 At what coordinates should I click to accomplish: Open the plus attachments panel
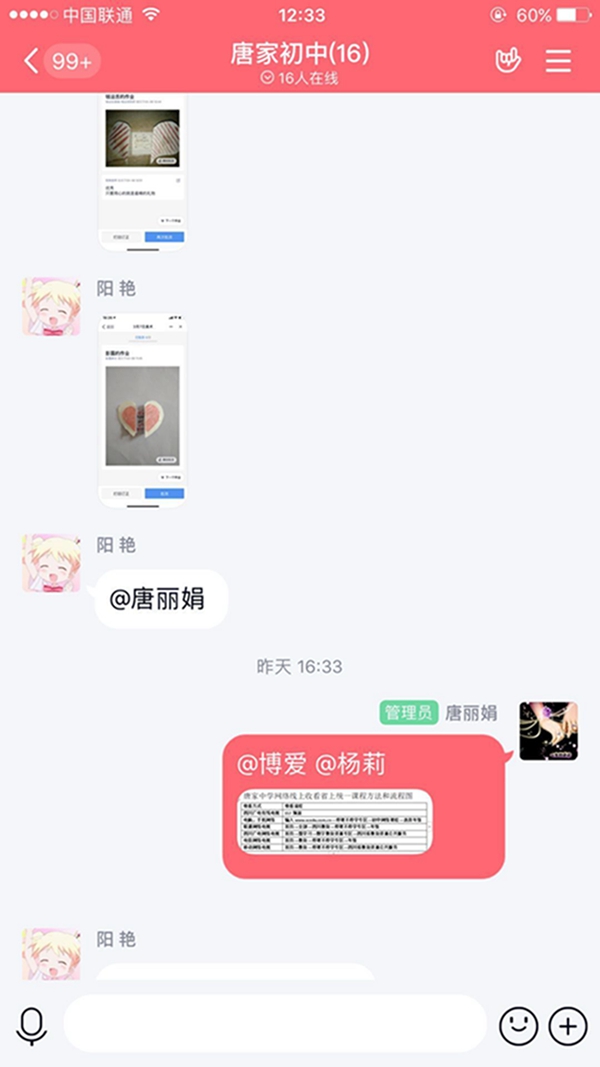point(568,1026)
